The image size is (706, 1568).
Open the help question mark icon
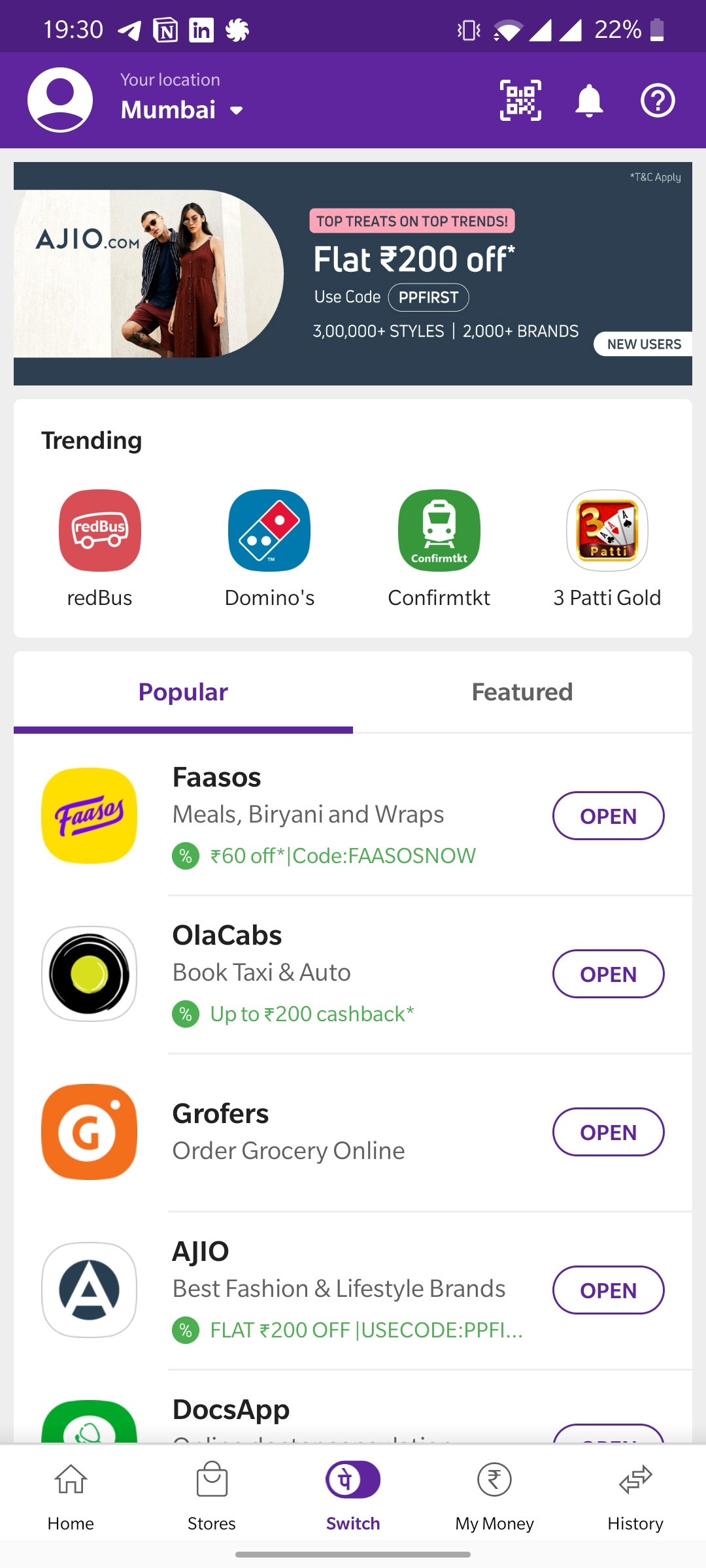click(x=658, y=101)
